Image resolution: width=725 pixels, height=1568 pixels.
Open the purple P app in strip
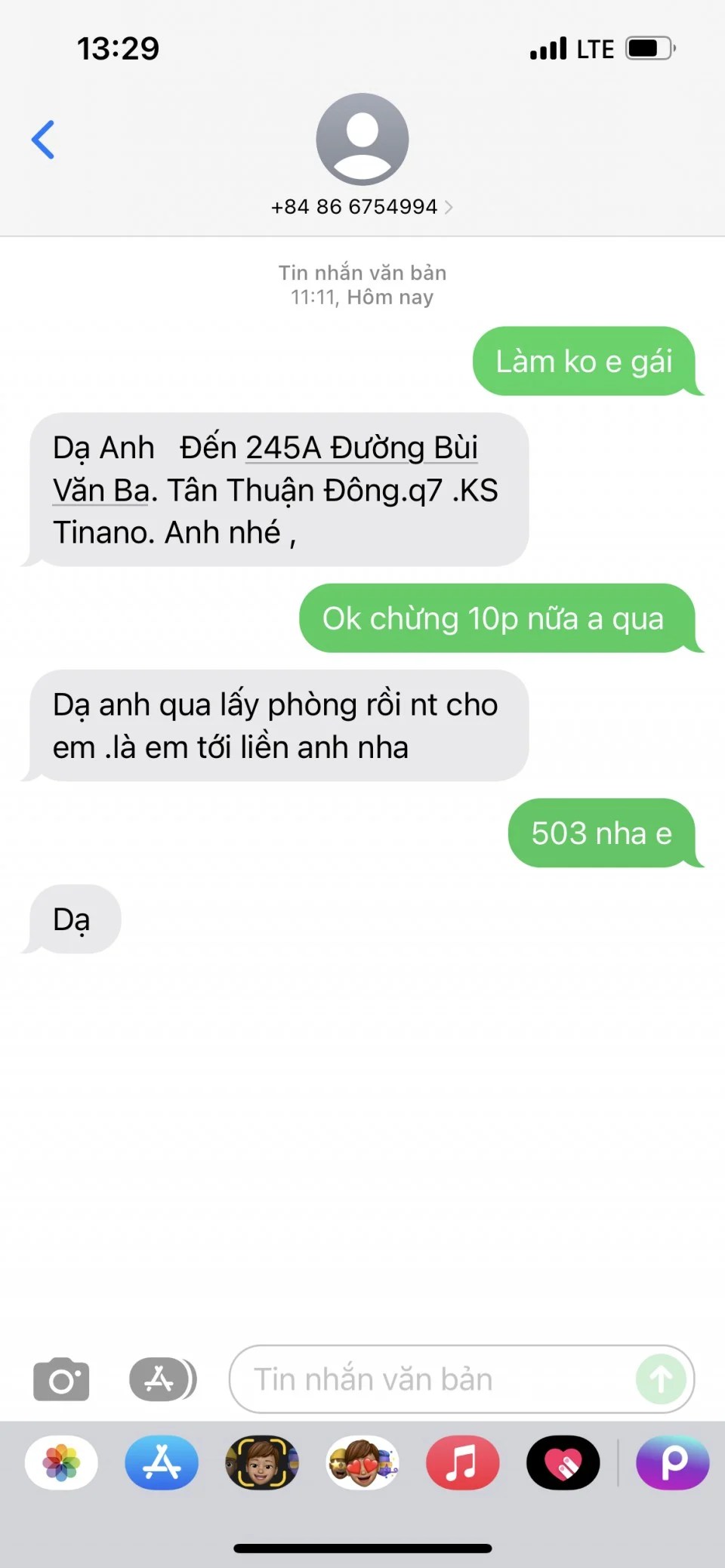click(672, 1463)
